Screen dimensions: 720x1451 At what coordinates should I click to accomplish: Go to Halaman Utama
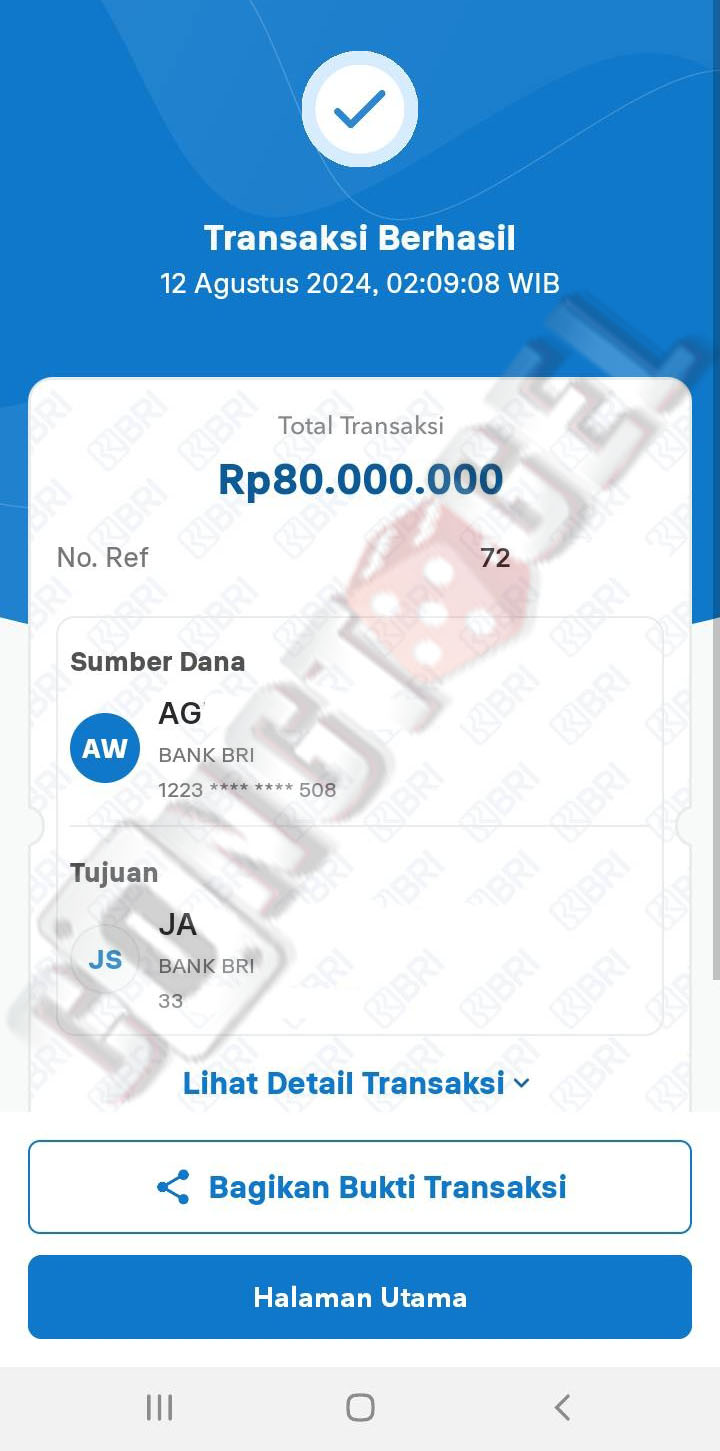click(360, 1297)
